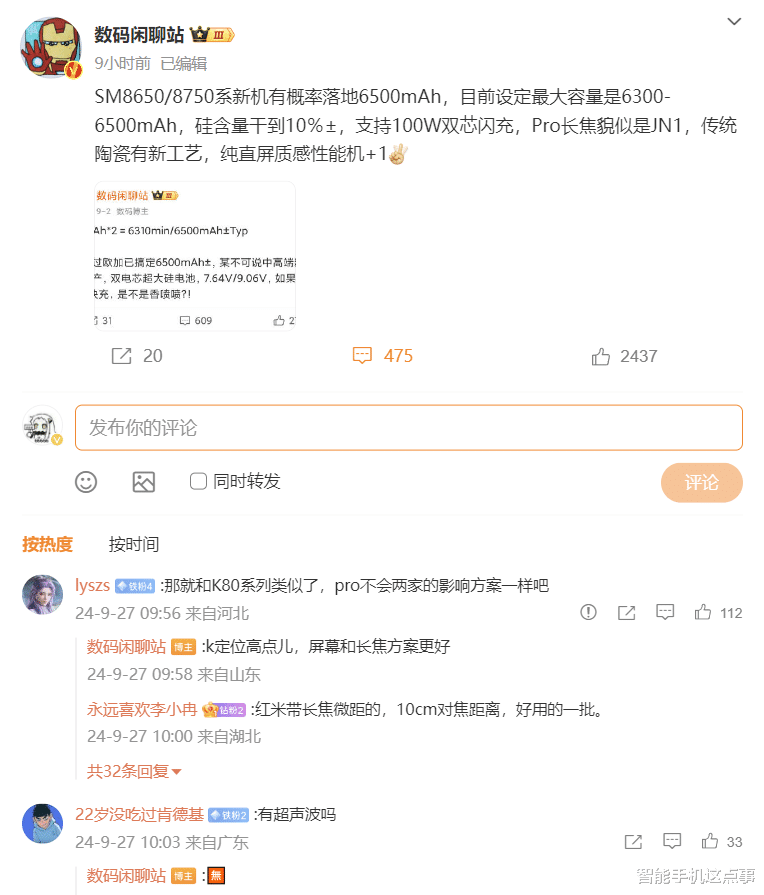Like the 22岁没吃过肯德基 comment
Viewport: 764px width, 895px height.
(710, 841)
